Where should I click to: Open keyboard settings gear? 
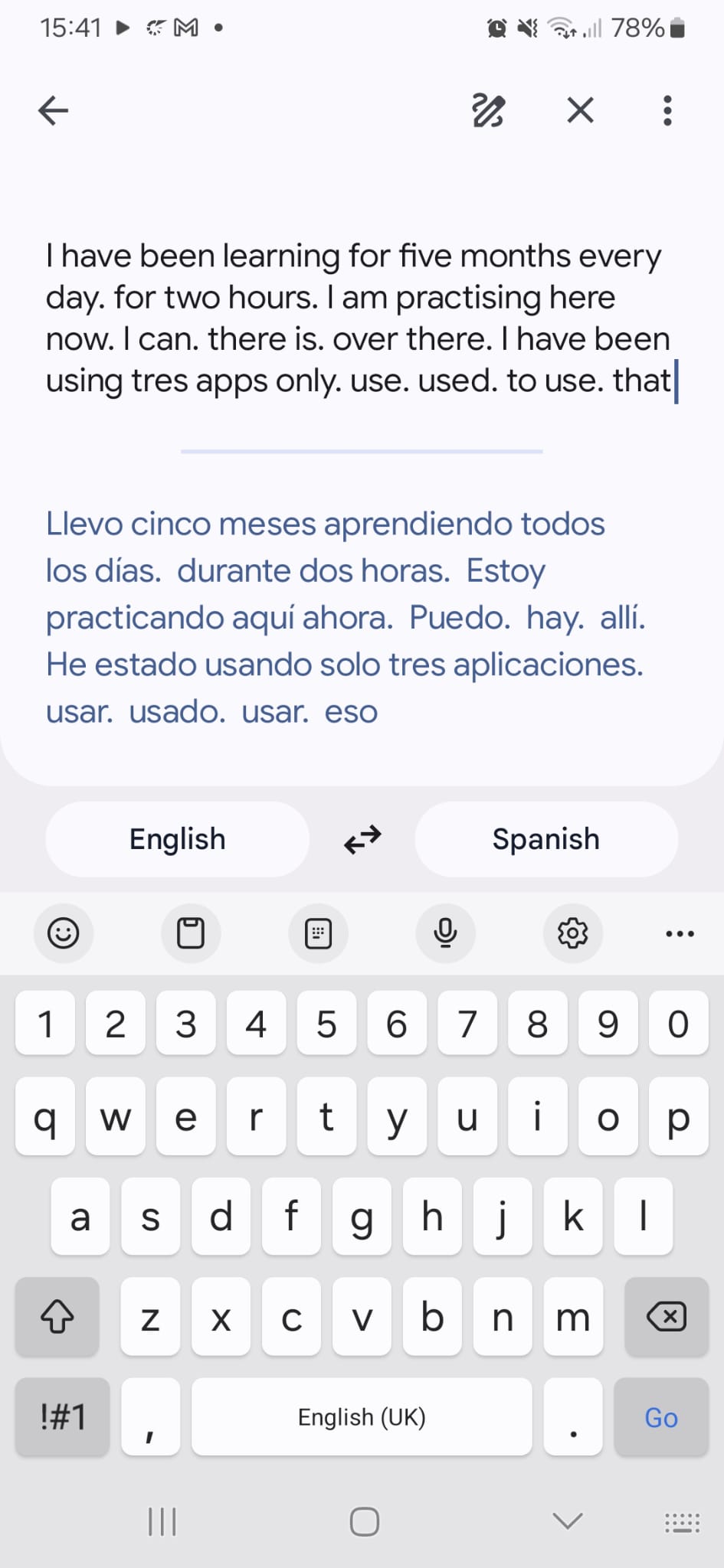(572, 933)
